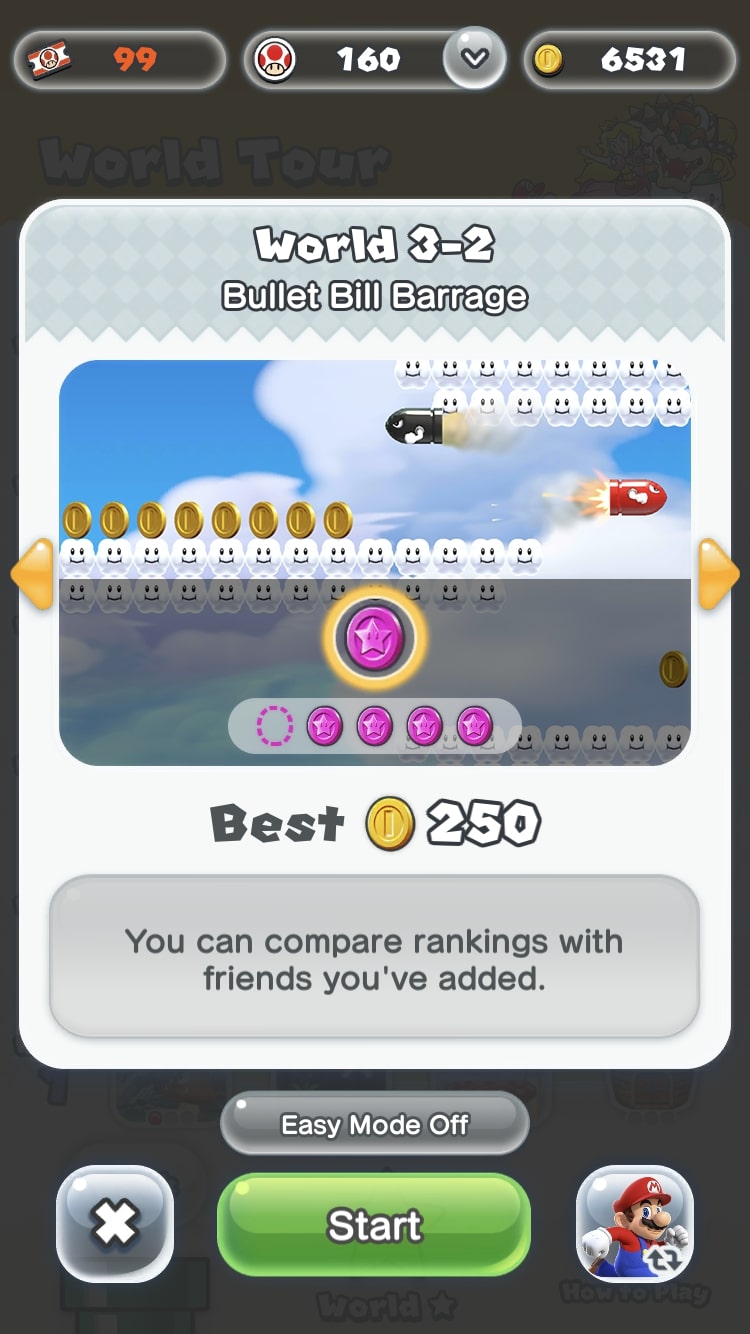Toggle the Easy Mode Off button

pos(374,1125)
